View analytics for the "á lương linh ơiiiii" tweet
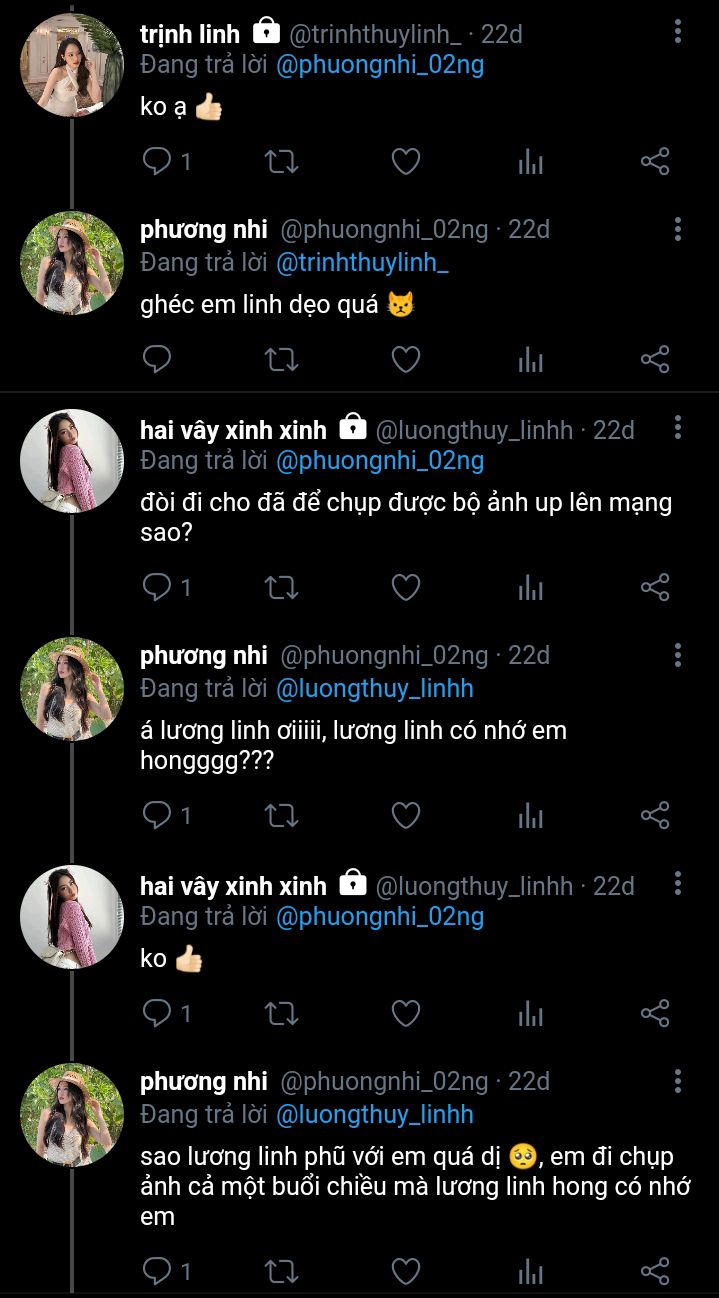Image resolution: width=719 pixels, height=1298 pixels. 530,815
